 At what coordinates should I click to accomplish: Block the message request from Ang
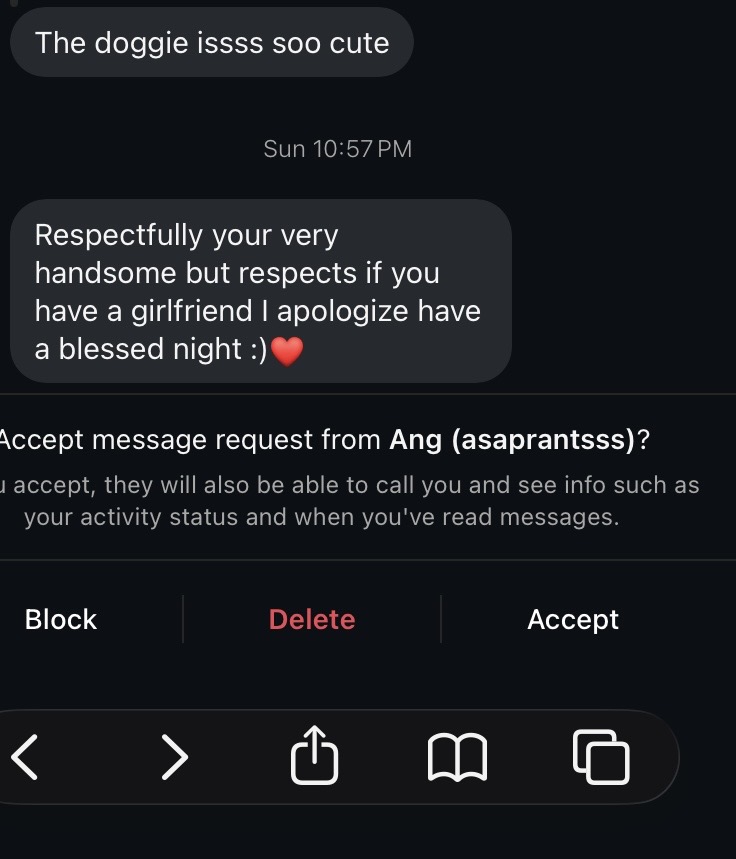[61, 619]
